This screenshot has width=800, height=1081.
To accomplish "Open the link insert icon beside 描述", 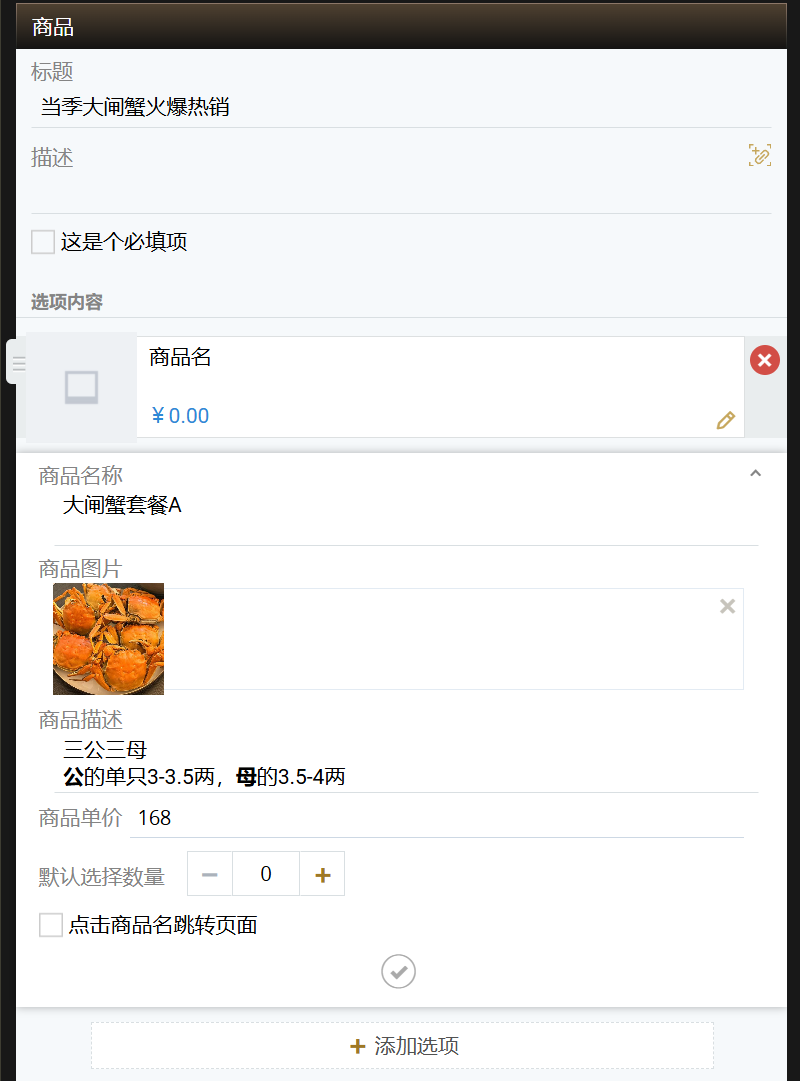I will 760,155.
